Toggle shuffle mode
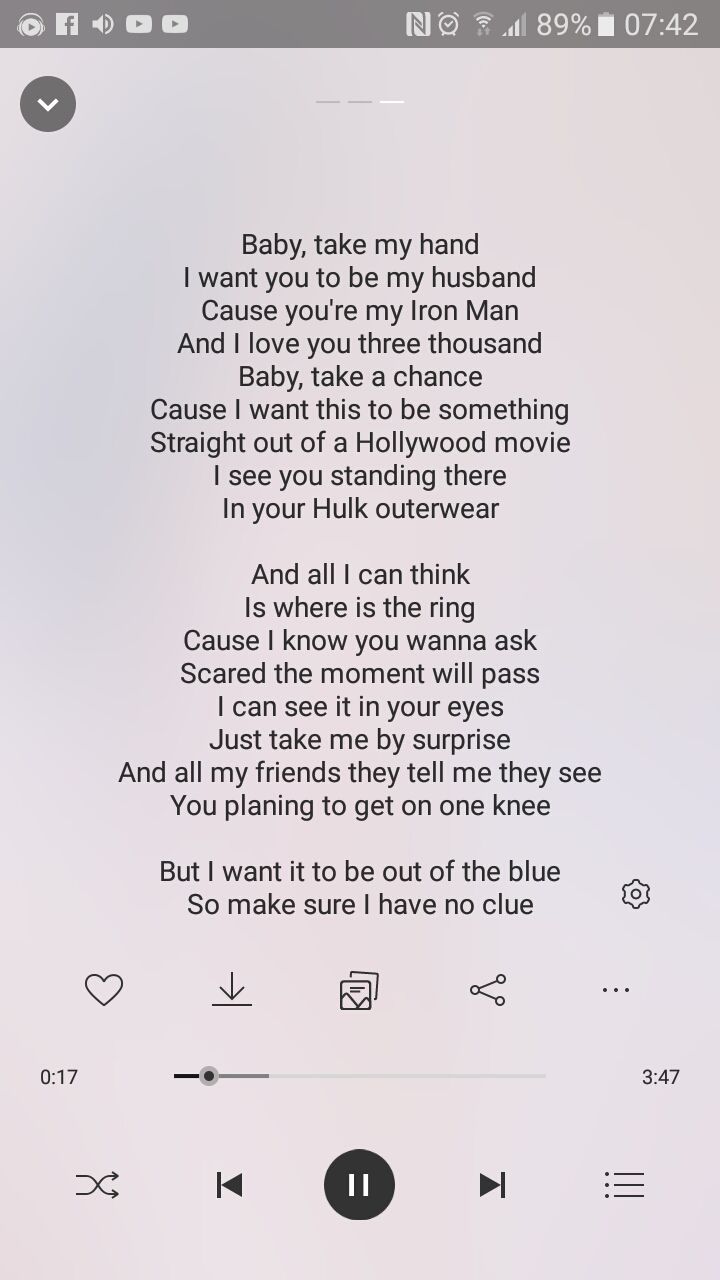This screenshot has height=1280, width=720. click(98, 1185)
